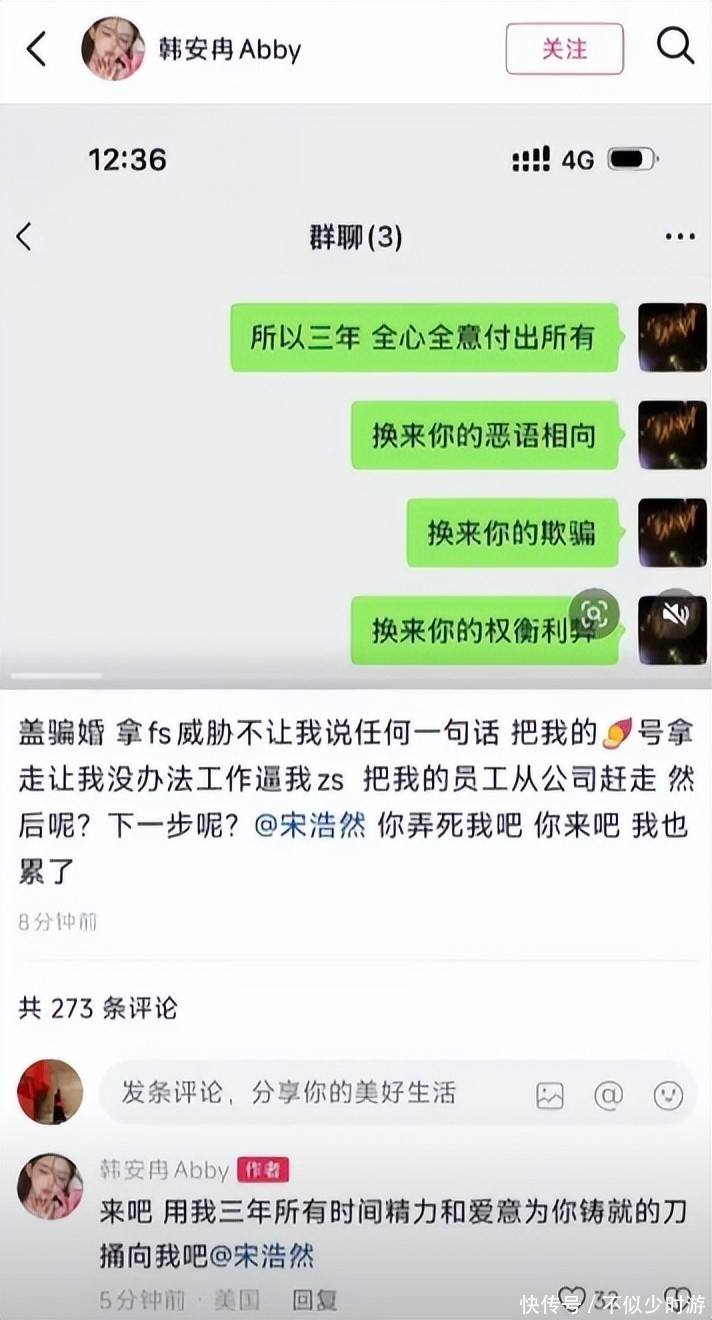Open @宋浩然 mention in post caption
Image resolution: width=712 pixels, height=1320 pixels.
[309, 824]
